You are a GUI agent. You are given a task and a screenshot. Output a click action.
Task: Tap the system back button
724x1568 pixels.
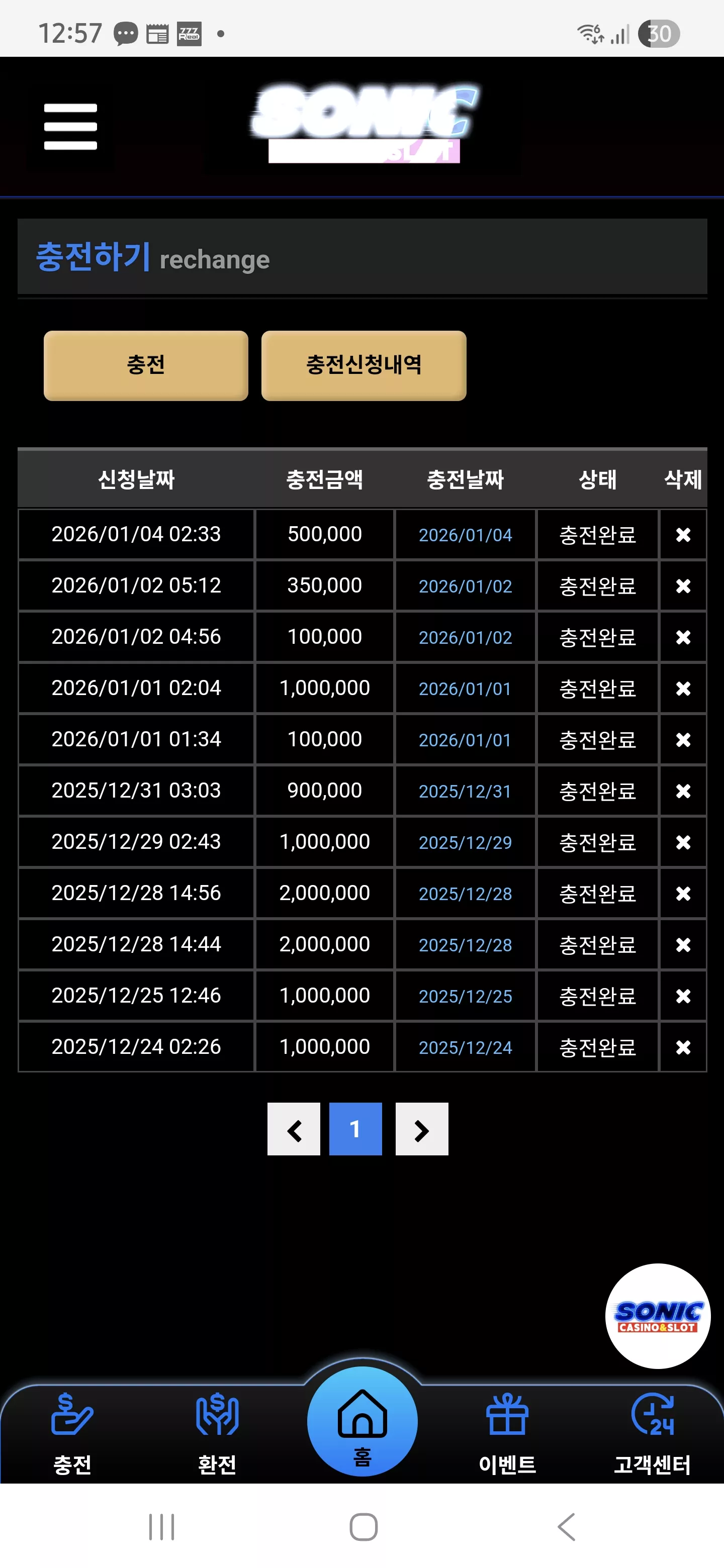(x=566, y=1527)
